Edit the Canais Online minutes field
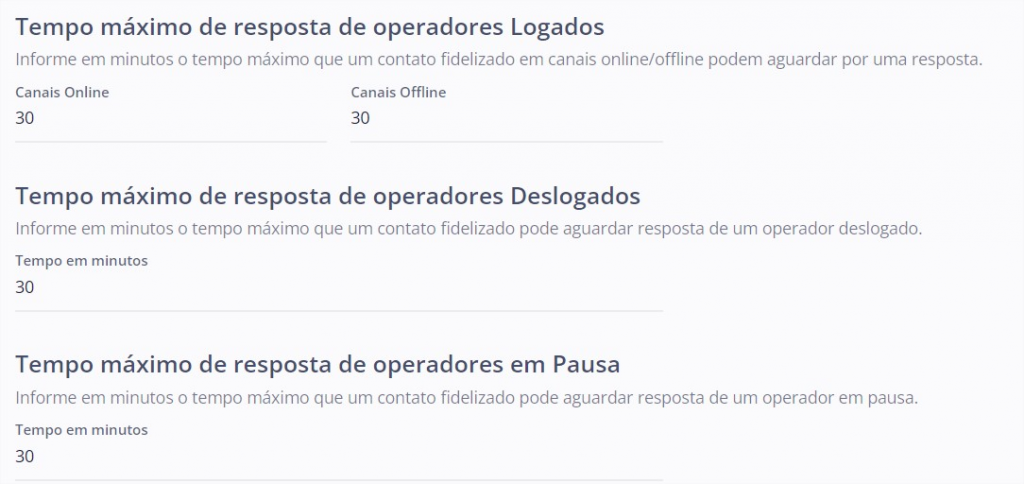Image resolution: width=1024 pixels, height=484 pixels. (x=170, y=118)
